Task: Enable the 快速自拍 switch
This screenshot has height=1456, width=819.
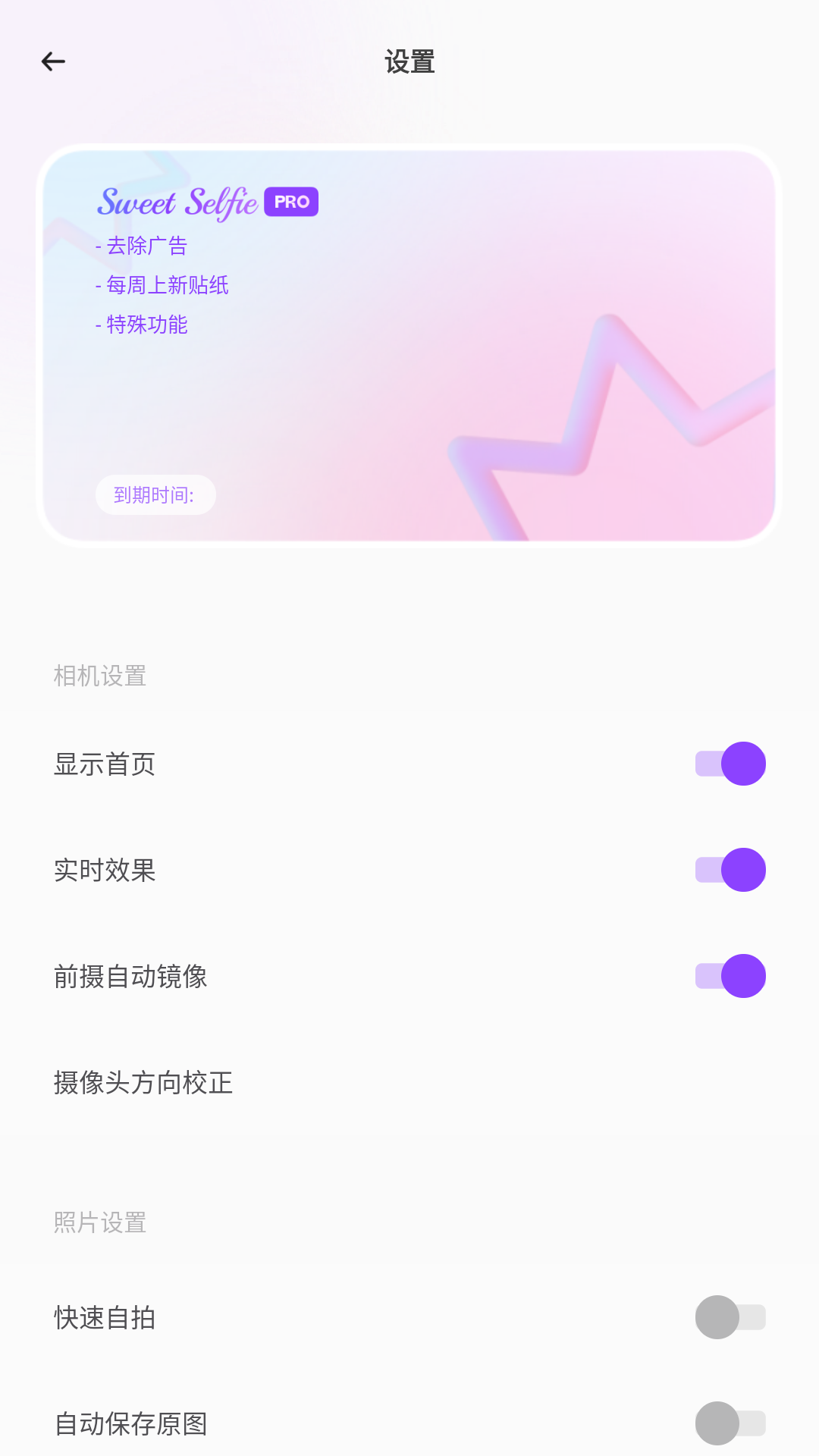Action: [730, 1317]
